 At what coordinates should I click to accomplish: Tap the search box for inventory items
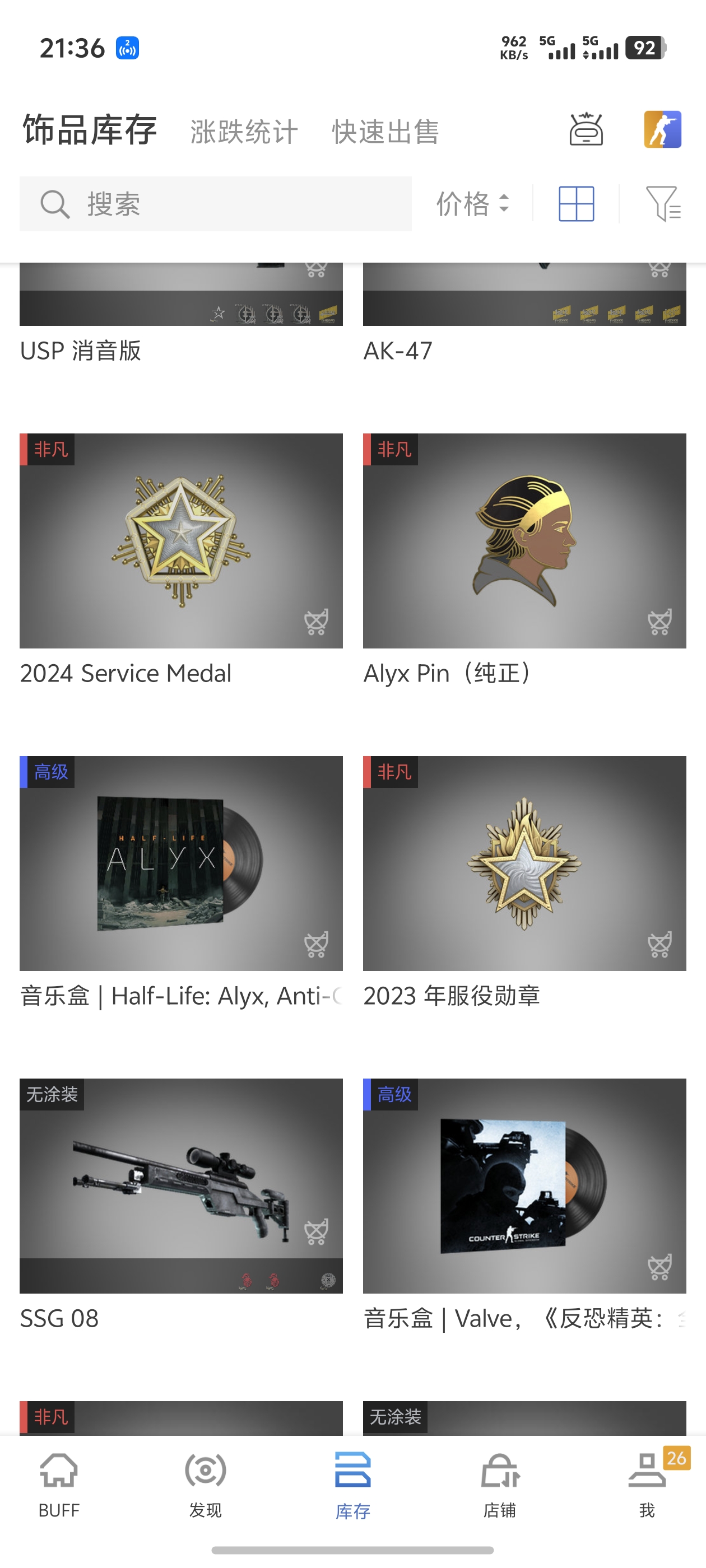[x=215, y=204]
